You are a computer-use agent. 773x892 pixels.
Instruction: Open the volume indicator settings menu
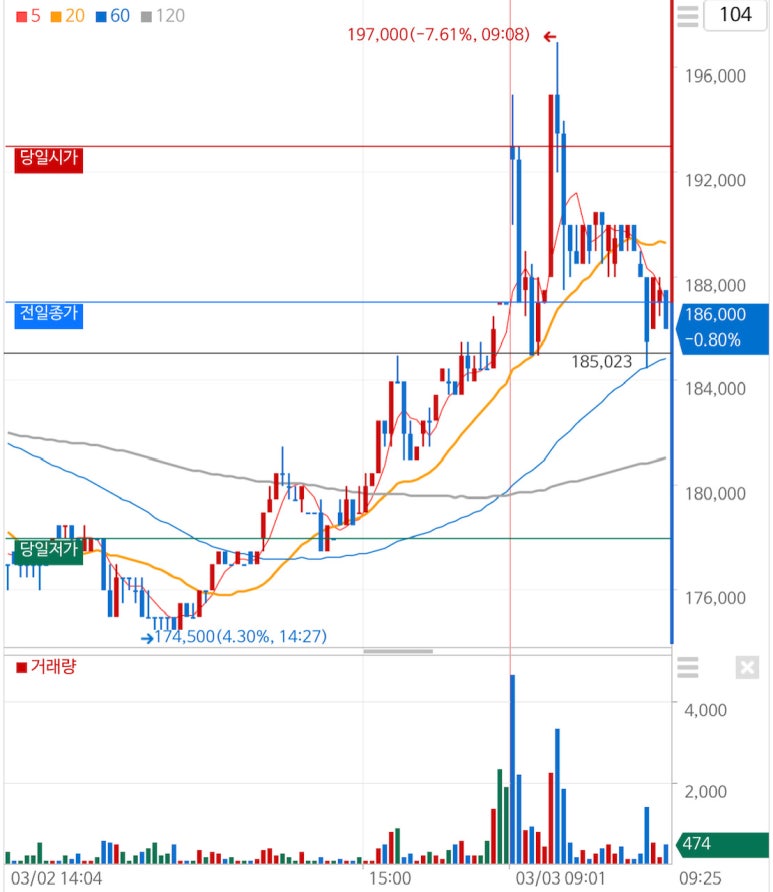coord(688,667)
